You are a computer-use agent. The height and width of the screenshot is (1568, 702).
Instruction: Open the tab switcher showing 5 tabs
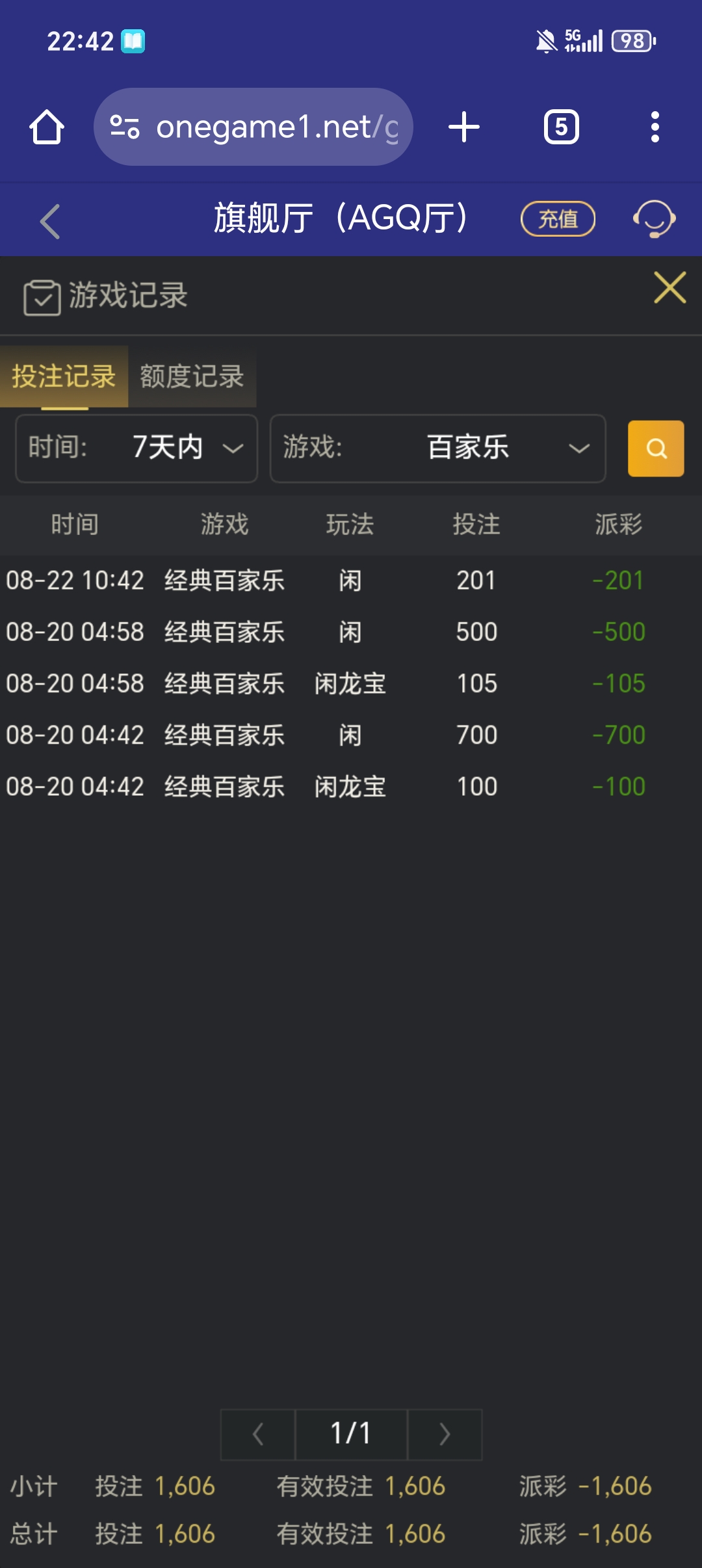559,127
